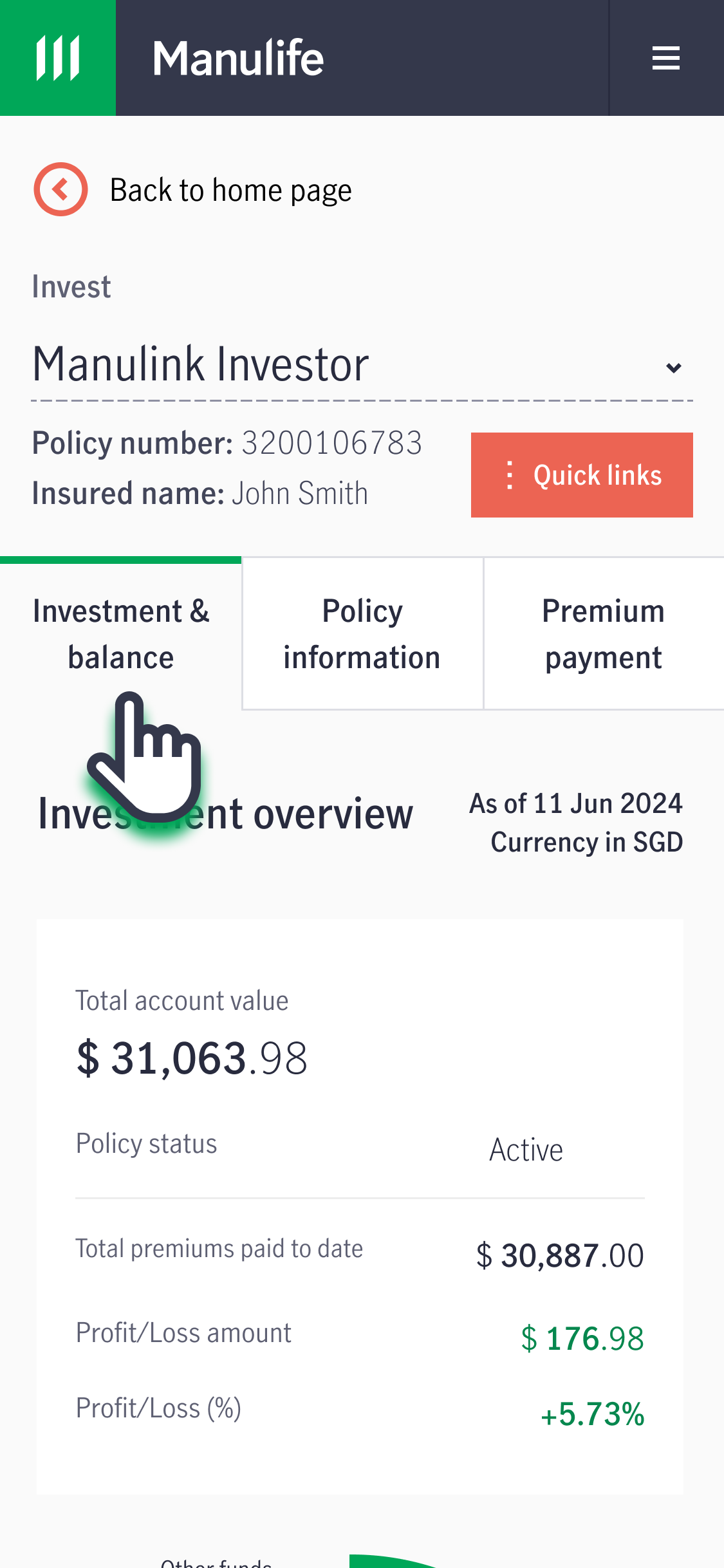Select the Investment & balance tab

(x=121, y=634)
